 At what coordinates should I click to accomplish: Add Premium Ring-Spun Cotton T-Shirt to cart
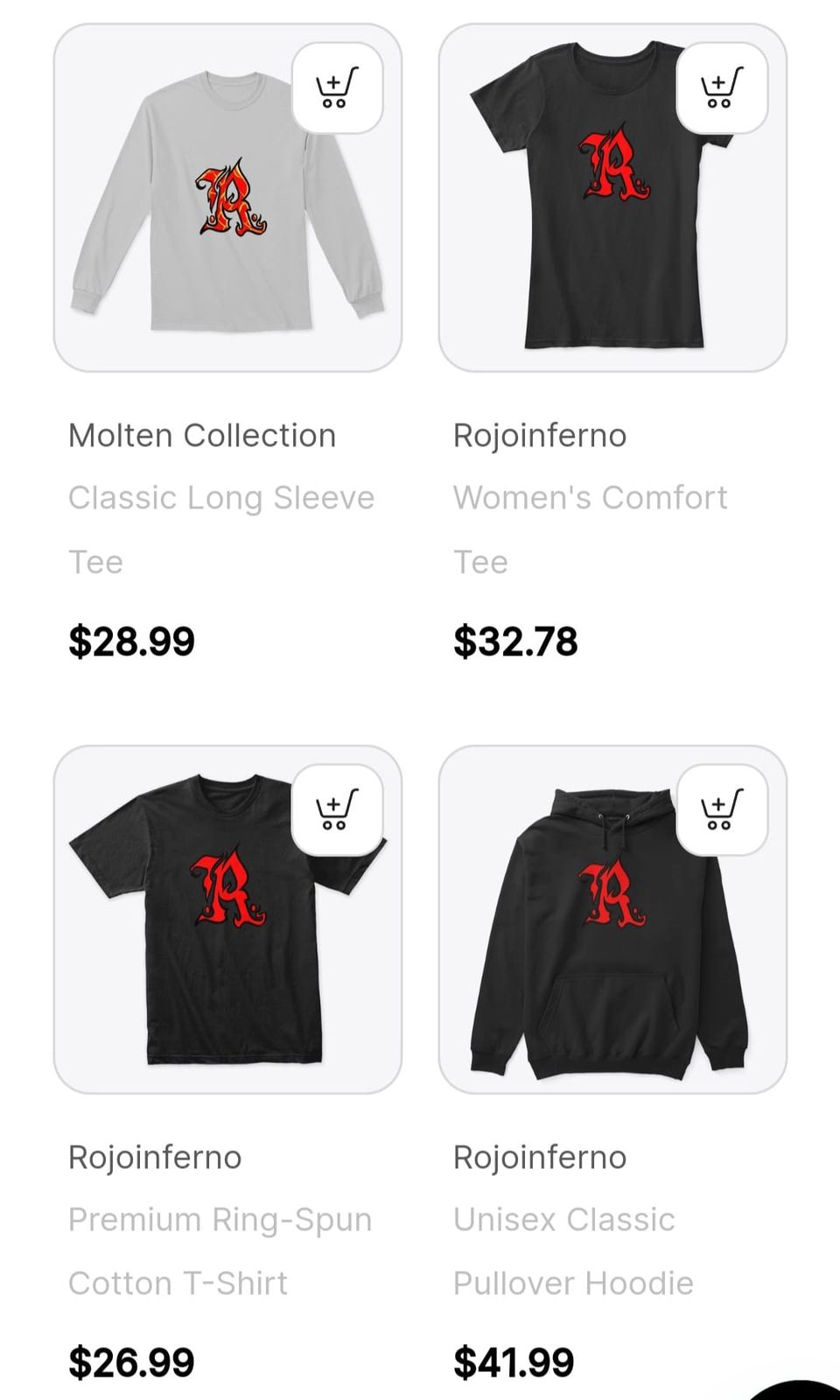click(x=337, y=810)
